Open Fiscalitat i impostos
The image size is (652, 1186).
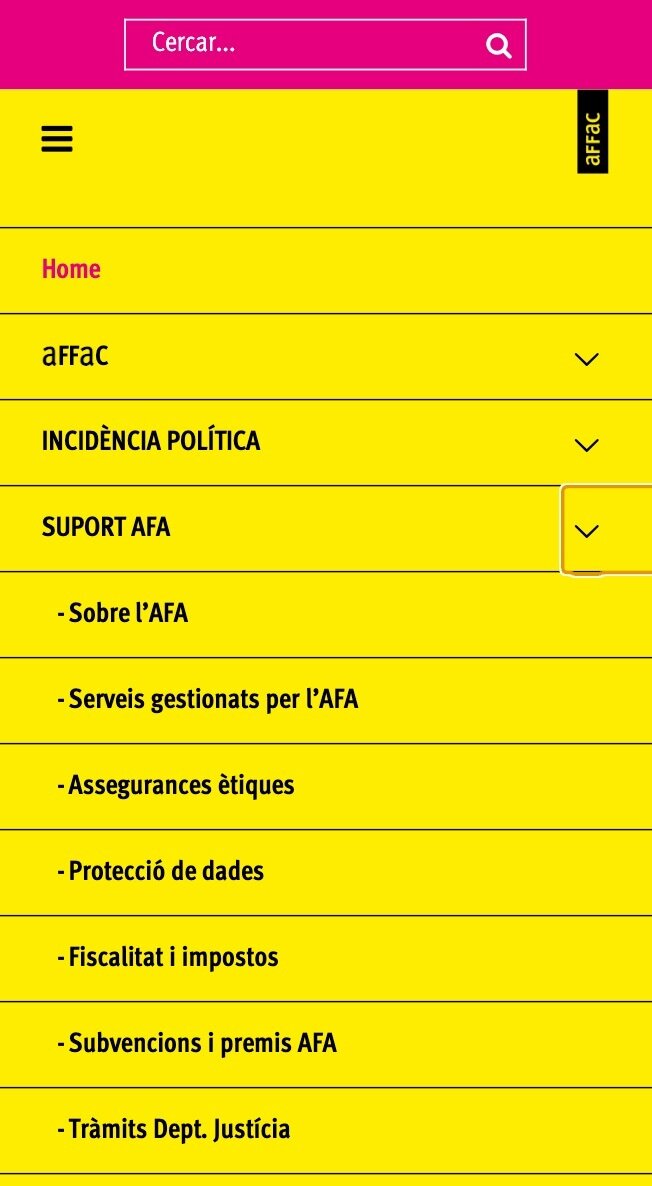tap(168, 957)
